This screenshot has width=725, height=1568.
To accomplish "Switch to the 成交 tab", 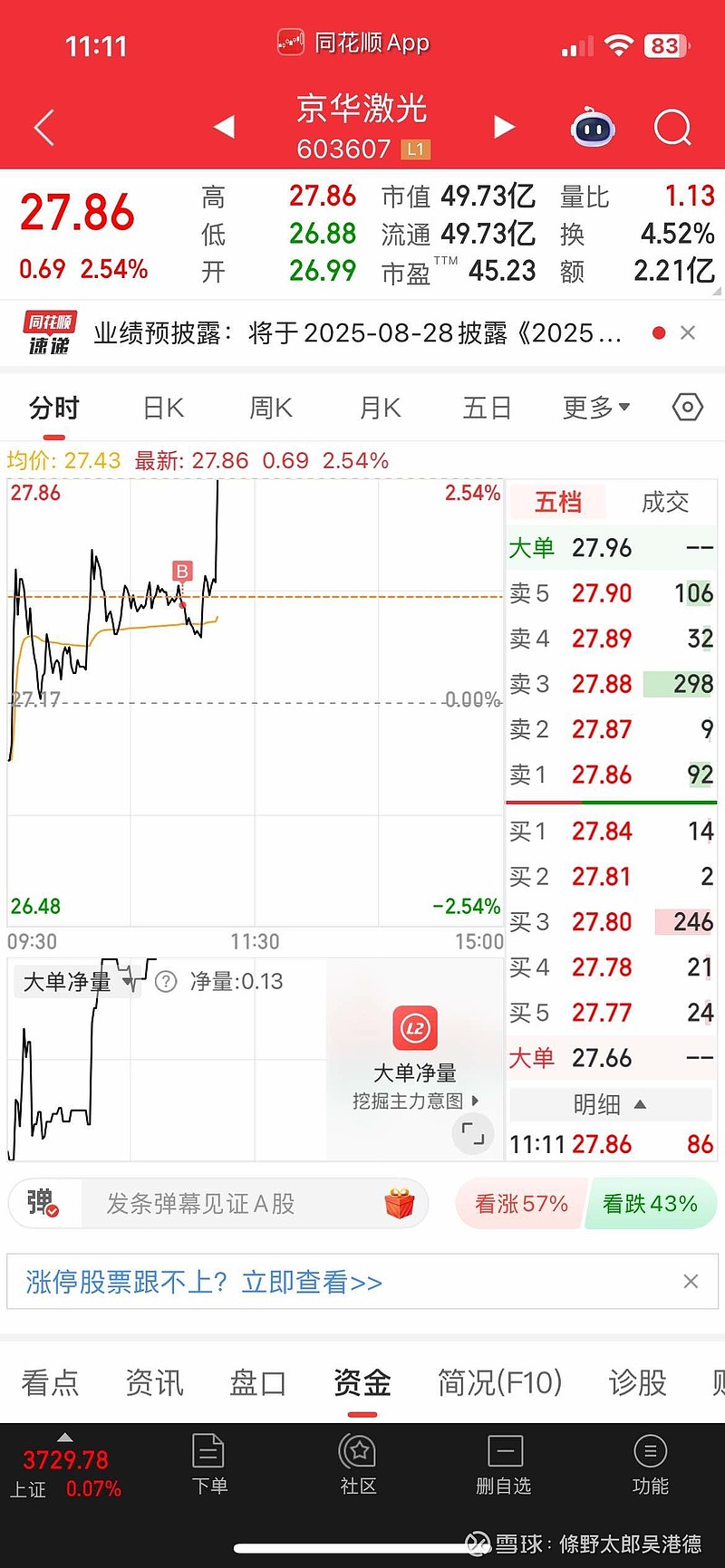I will click(x=665, y=502).
